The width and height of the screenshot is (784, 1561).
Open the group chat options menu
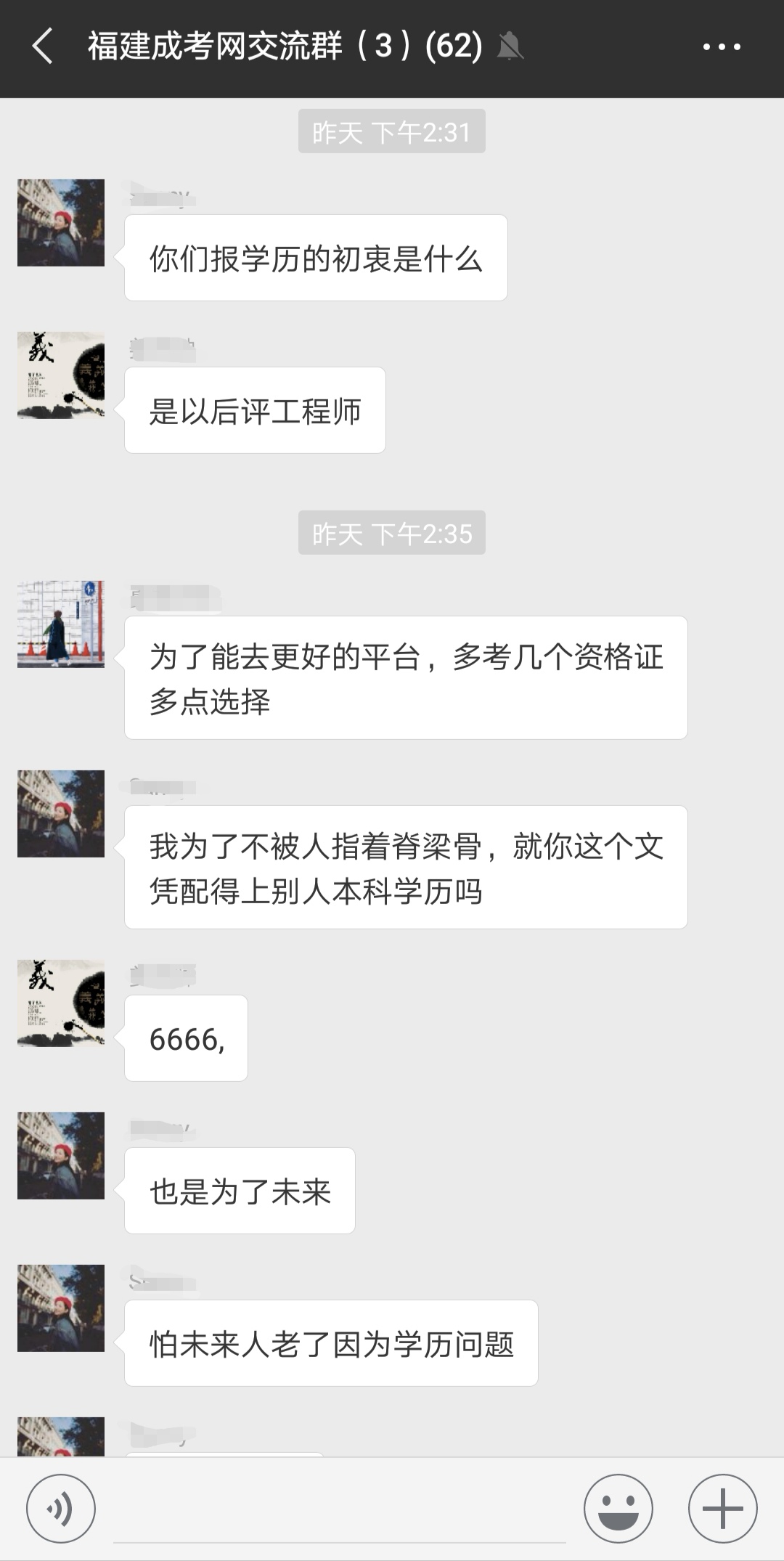721,47
